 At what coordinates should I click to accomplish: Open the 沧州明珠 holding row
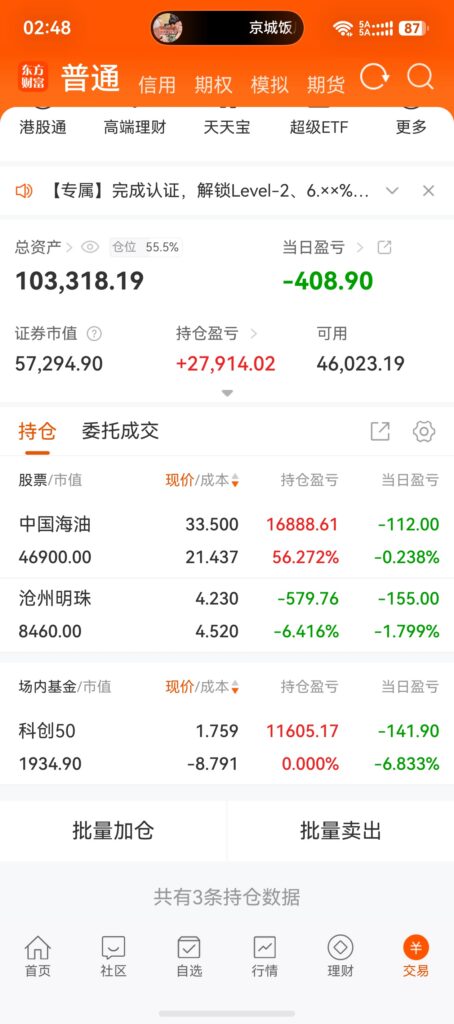coord(227,615)
